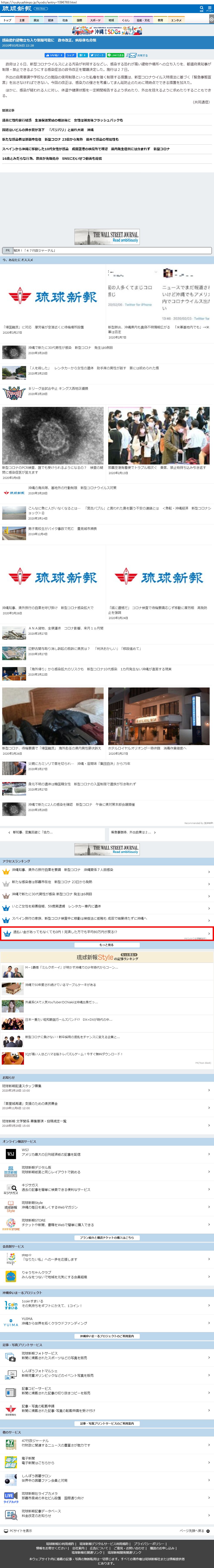This screenshot has height=1568, width=214.
Task: Open the ranking article いとこ女性を殺害容疑
Action: point(61,906)
